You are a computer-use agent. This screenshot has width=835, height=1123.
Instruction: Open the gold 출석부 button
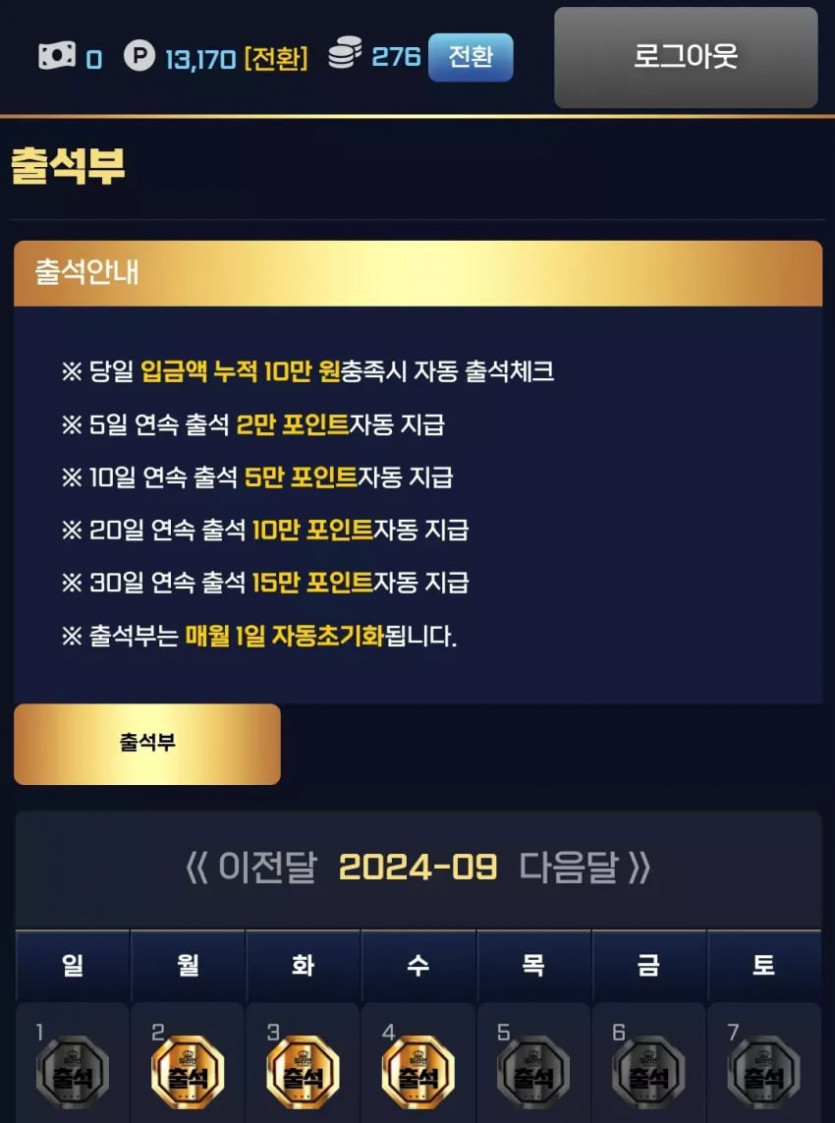[x=147, y=743]
